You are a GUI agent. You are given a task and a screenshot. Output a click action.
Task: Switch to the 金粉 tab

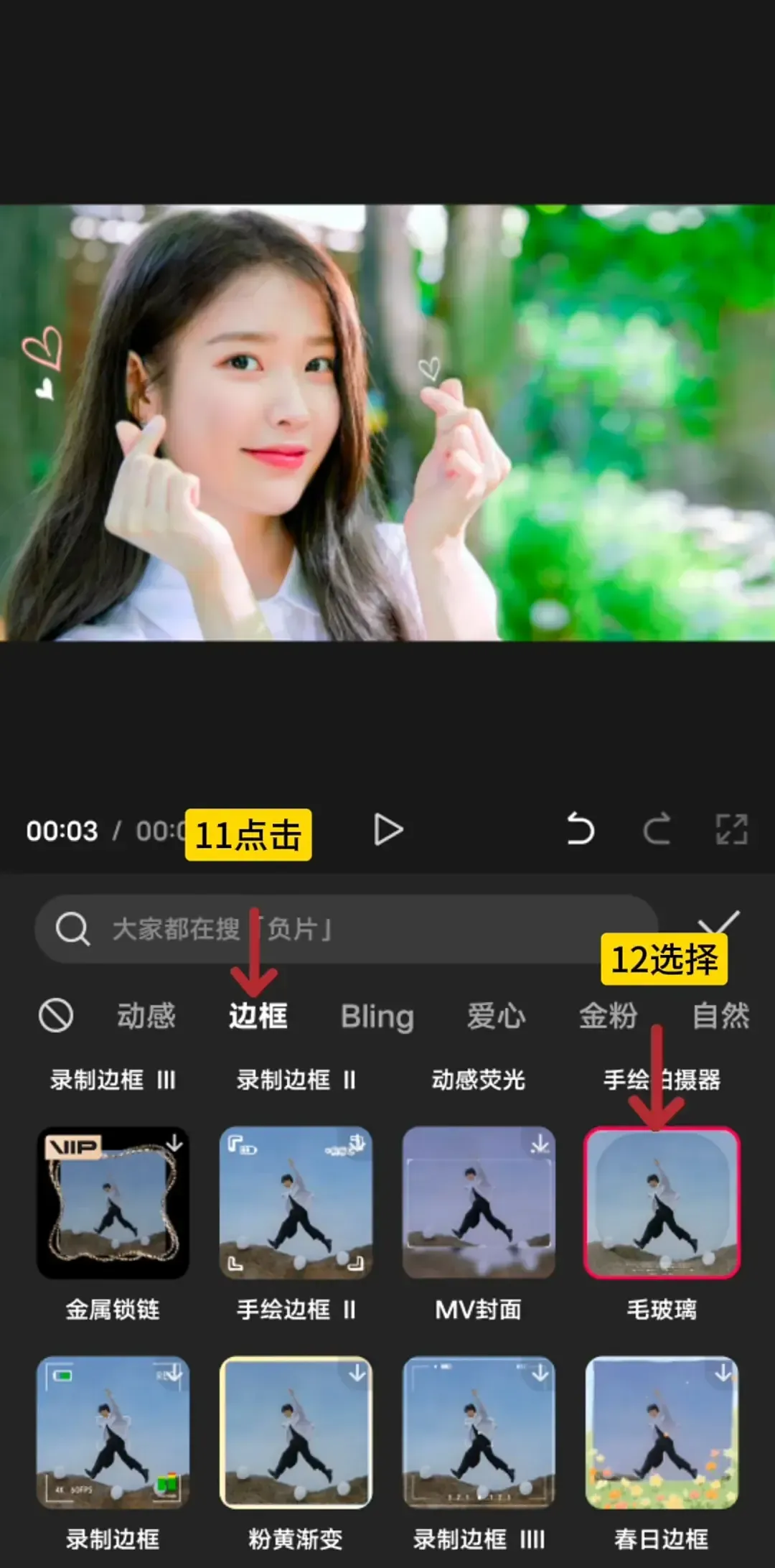608,1016
